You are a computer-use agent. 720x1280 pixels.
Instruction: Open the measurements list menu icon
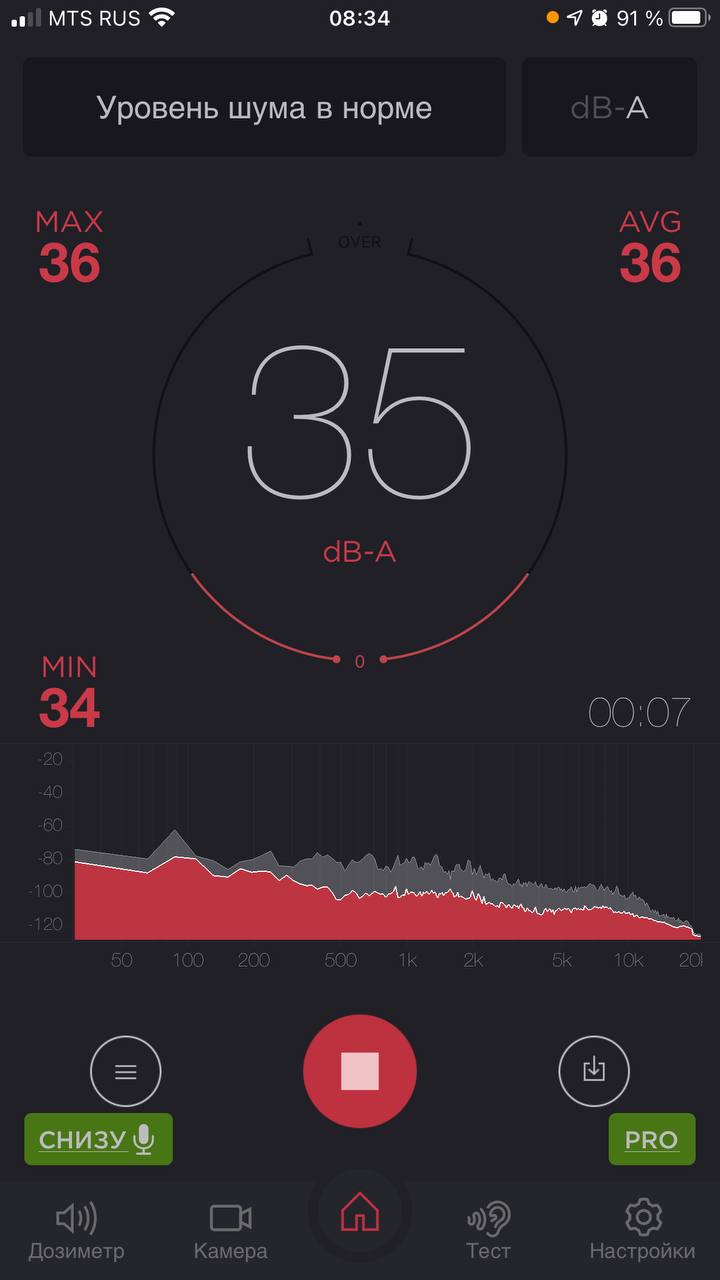coord(126,1071)
